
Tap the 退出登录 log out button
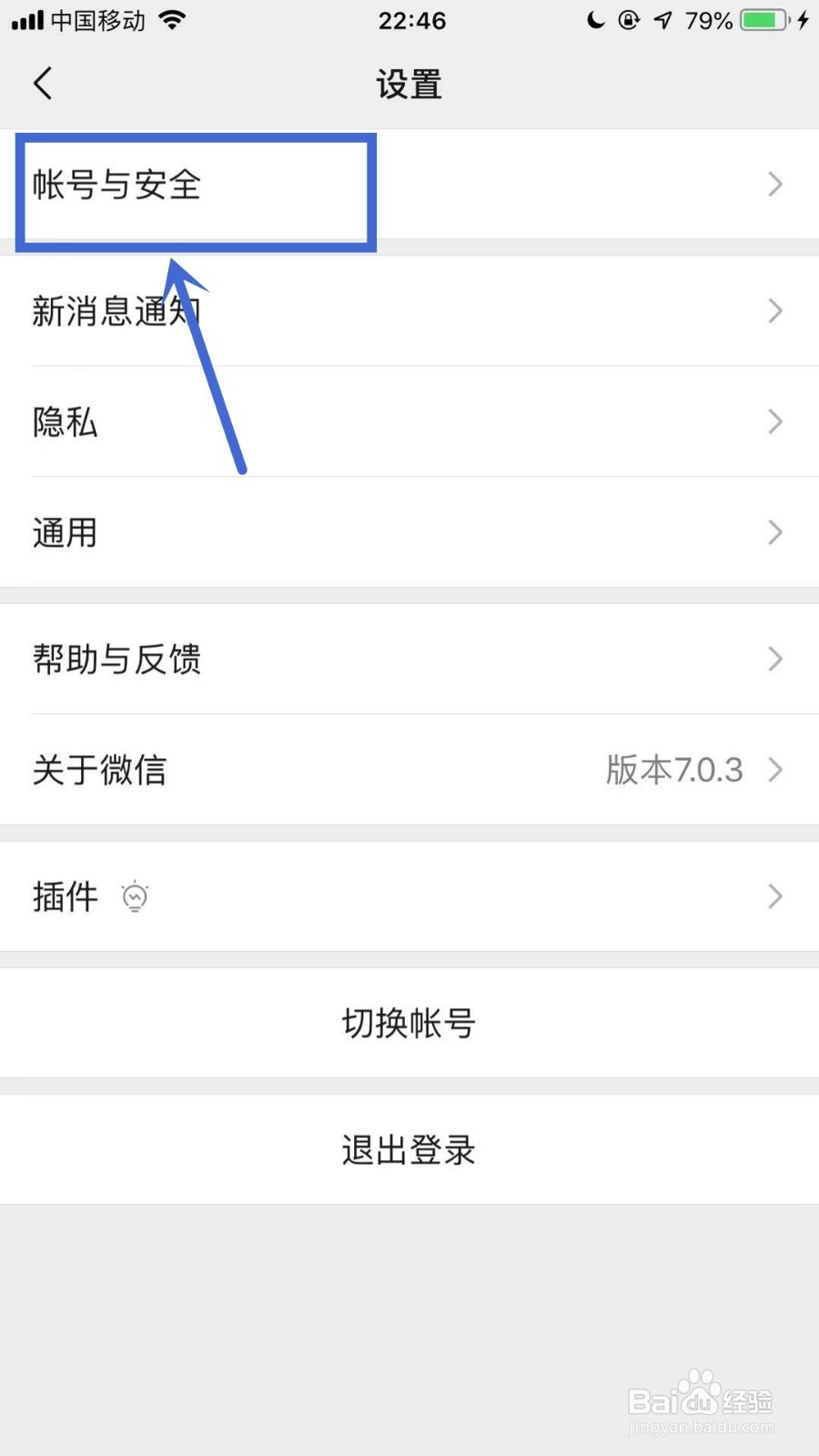(x=409, y=1149)
